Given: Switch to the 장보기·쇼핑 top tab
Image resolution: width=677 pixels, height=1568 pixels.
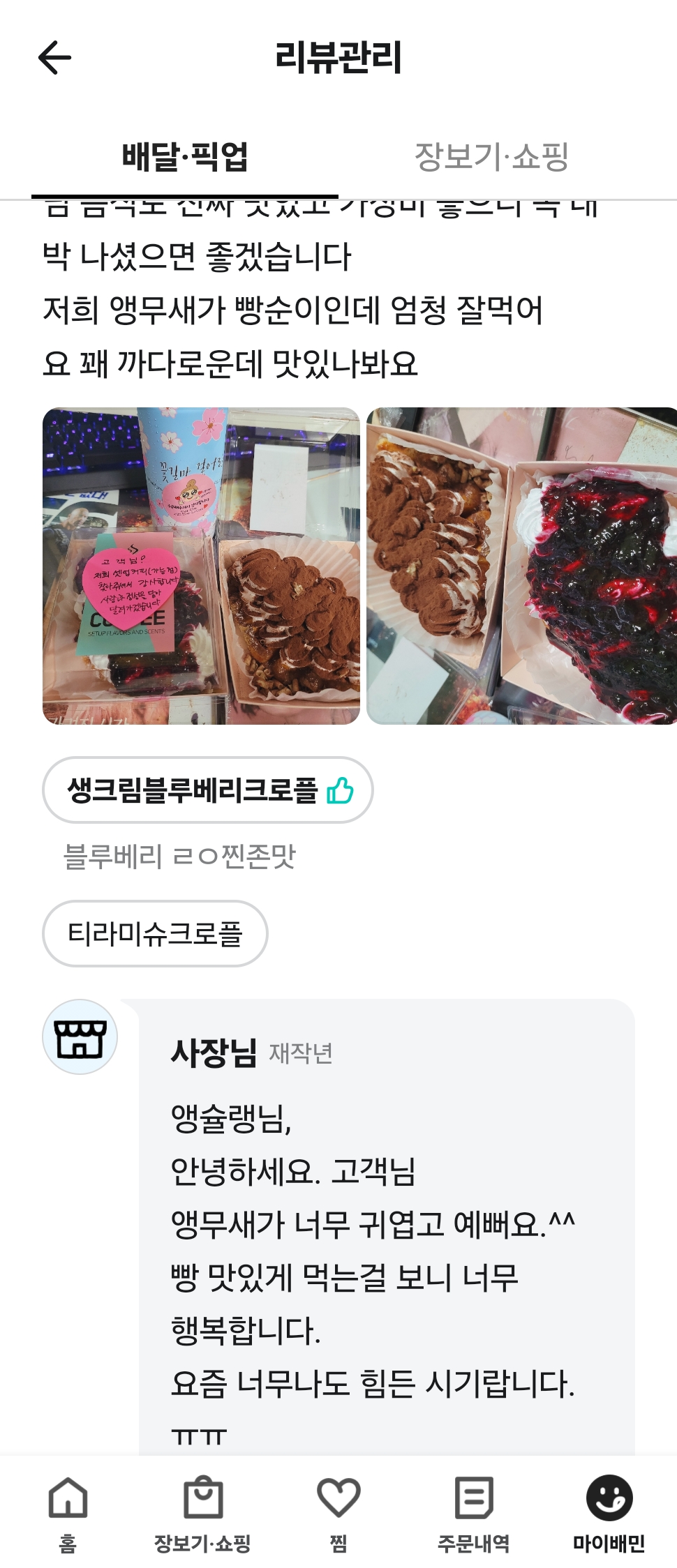Looking at the screenshot, I should click(491, 156).
